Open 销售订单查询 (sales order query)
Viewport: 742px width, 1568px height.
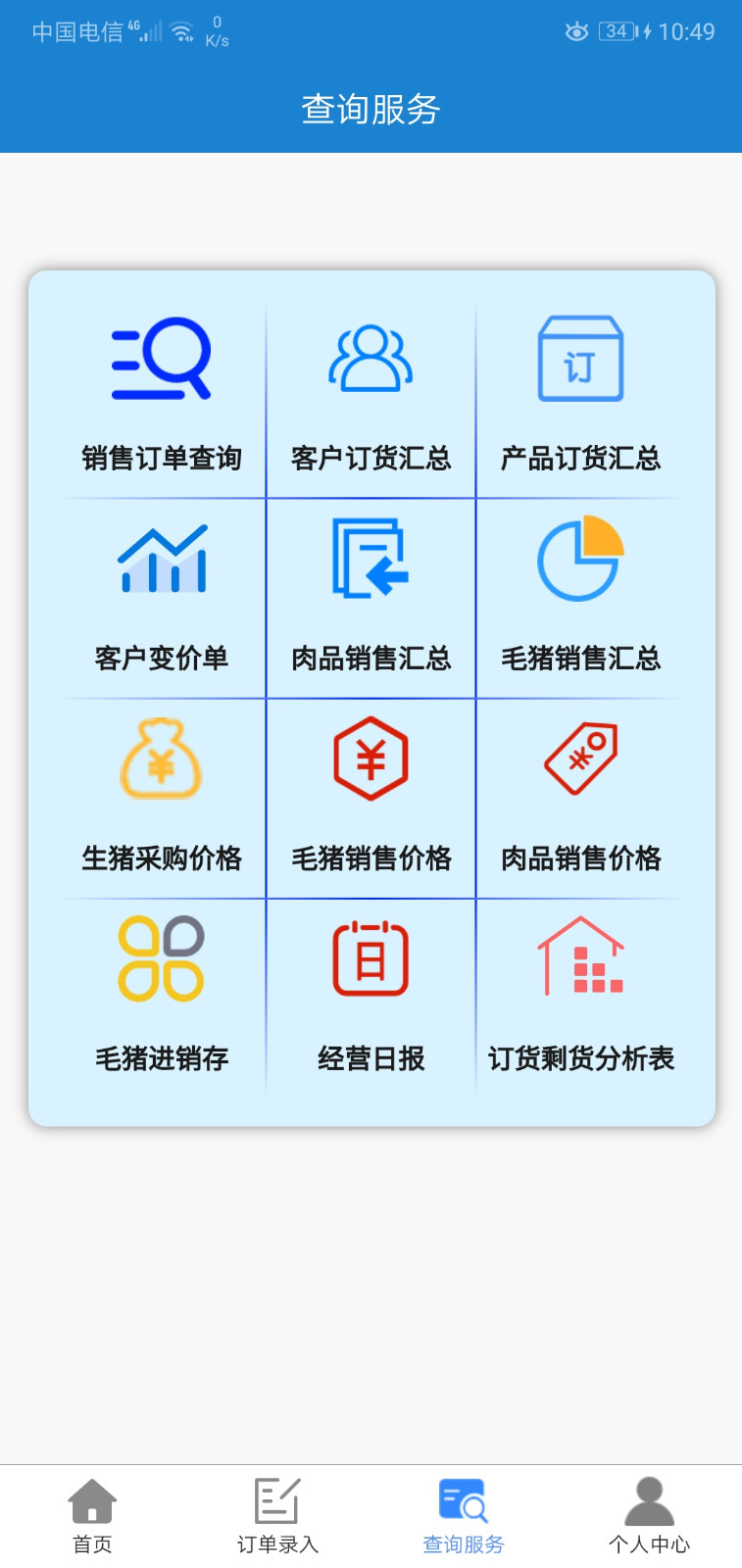click(162, 394)
